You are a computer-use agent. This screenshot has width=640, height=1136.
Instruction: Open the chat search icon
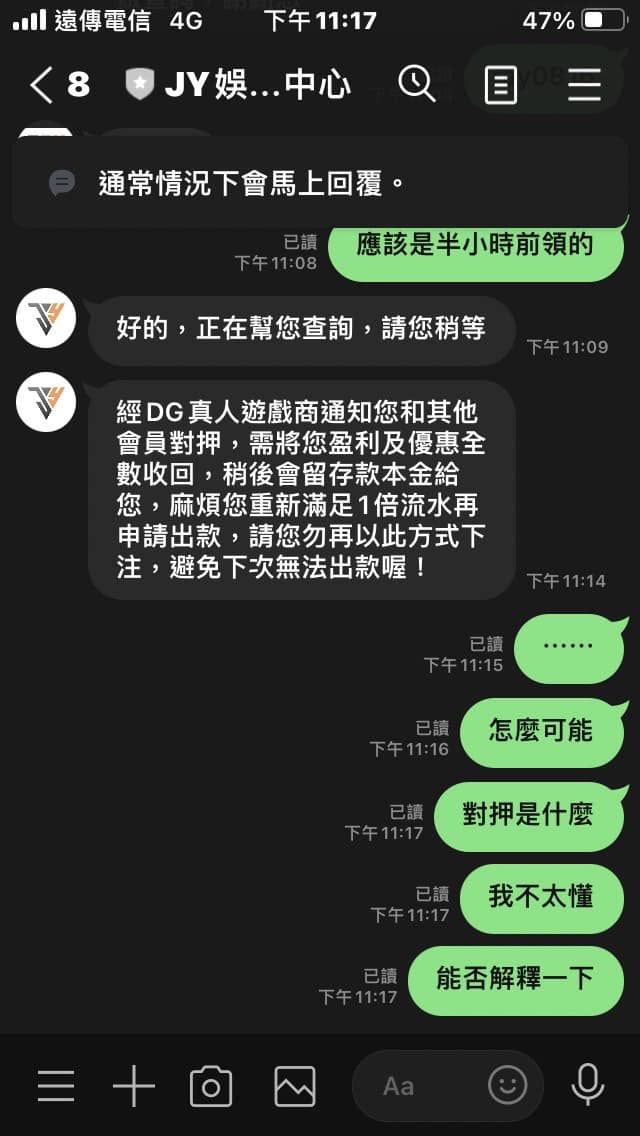pos(417,85)
